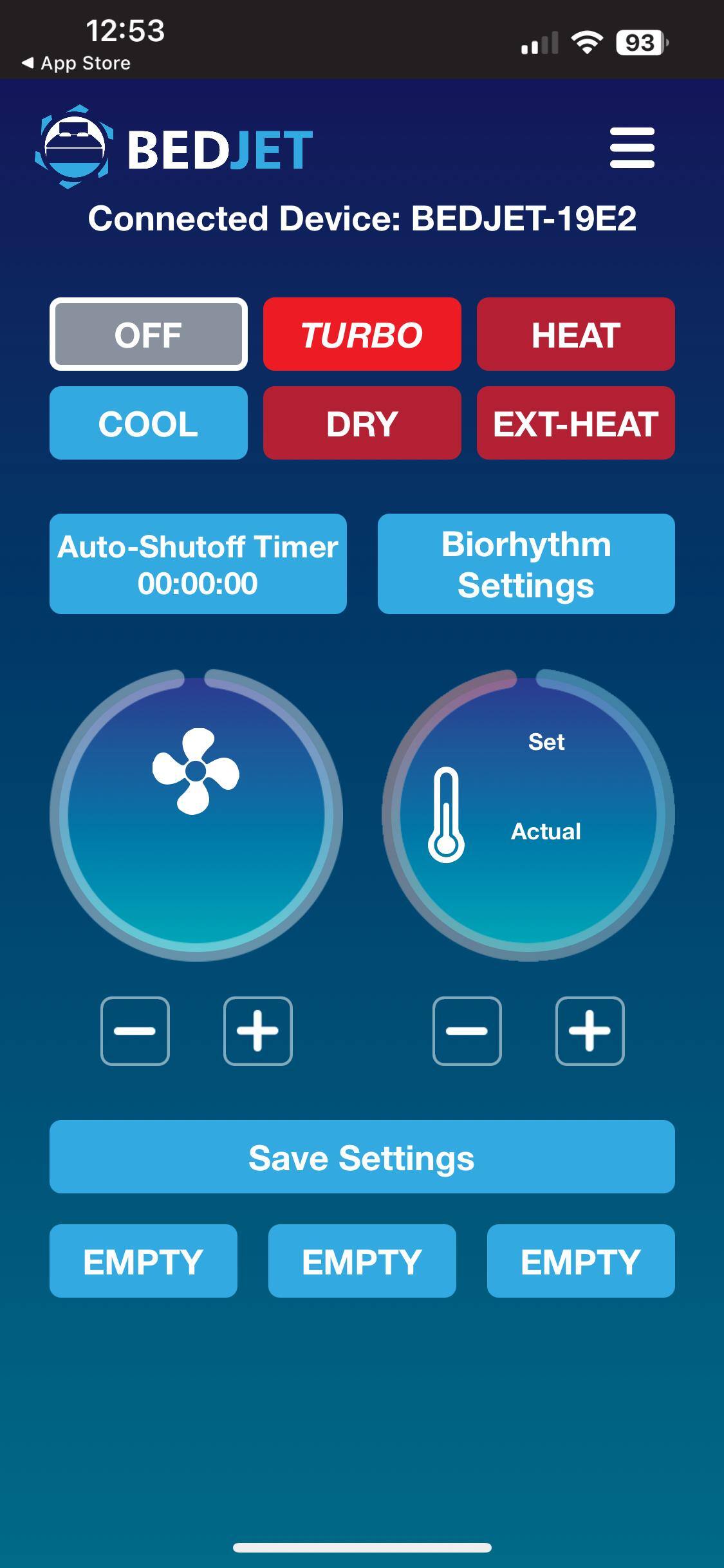Increase fan speed with plus button
Screen dimensions: 724x1568
[x=257, y=1031]
